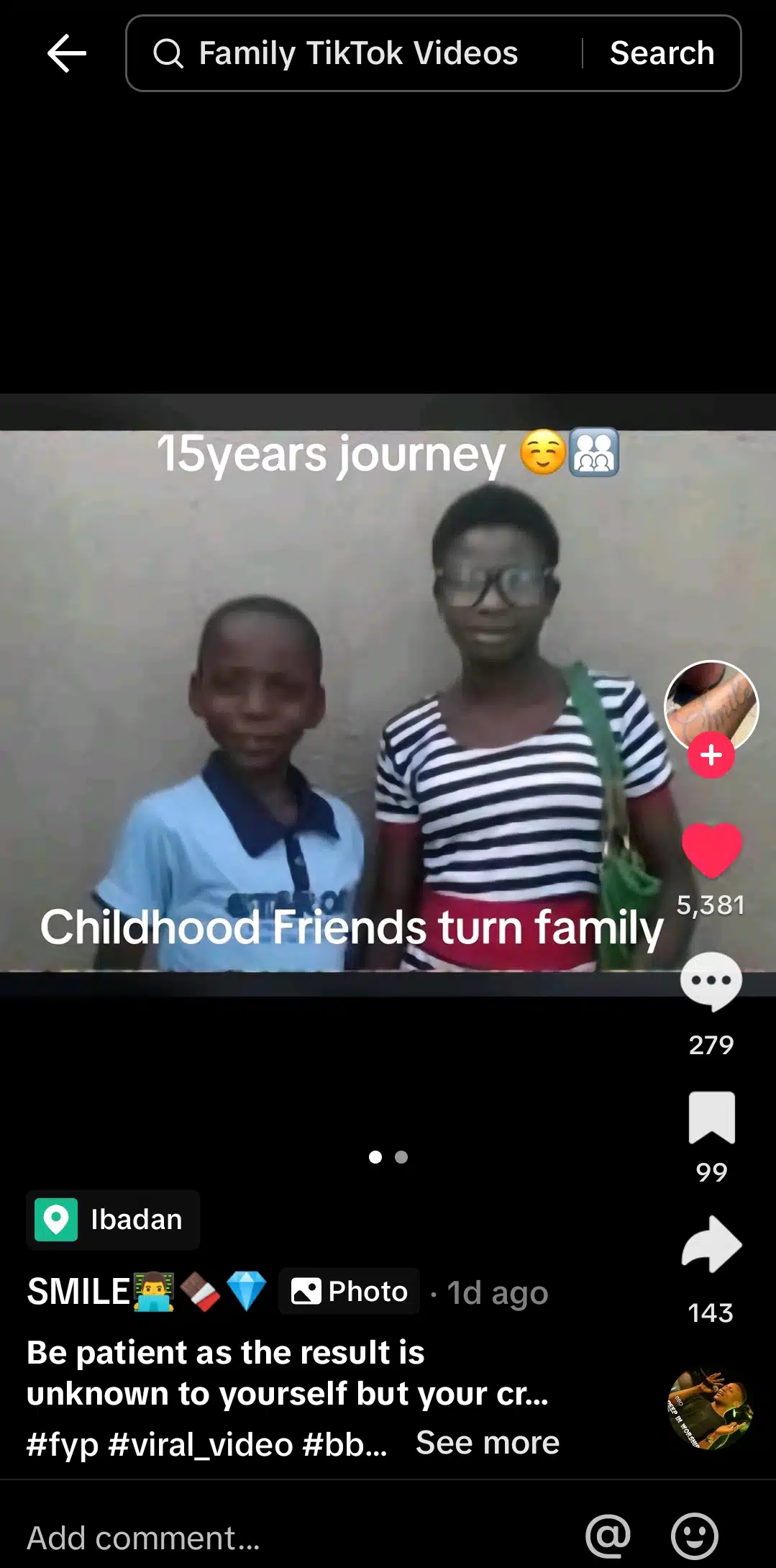Screen dimensions: 776x1568
Task: Open the Ibadan location tag
Action: [114, 1220]
